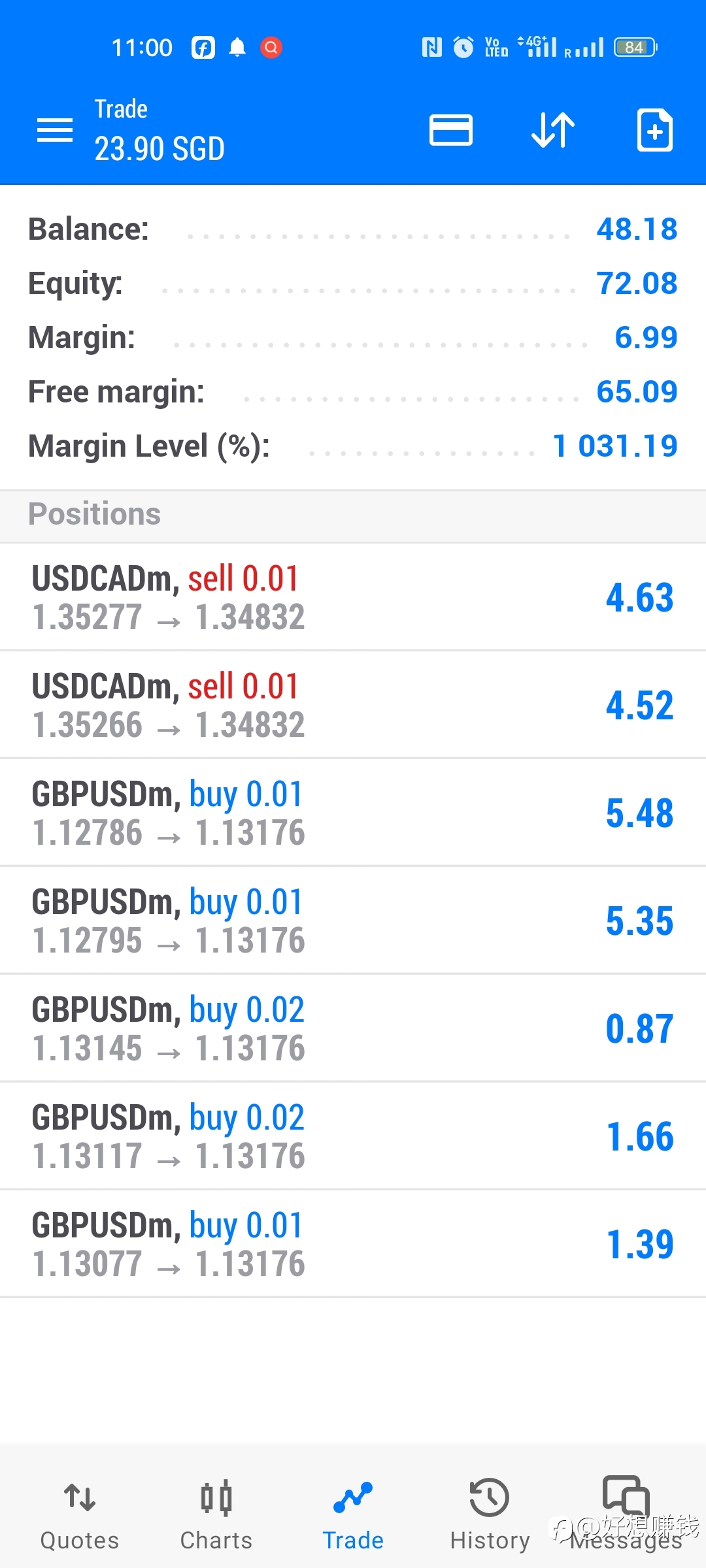Image resolution: width=706 pixels, height=1568 pixels.
Task: Tap the card icon in the app bar
Action: click(x=450, y=130)
